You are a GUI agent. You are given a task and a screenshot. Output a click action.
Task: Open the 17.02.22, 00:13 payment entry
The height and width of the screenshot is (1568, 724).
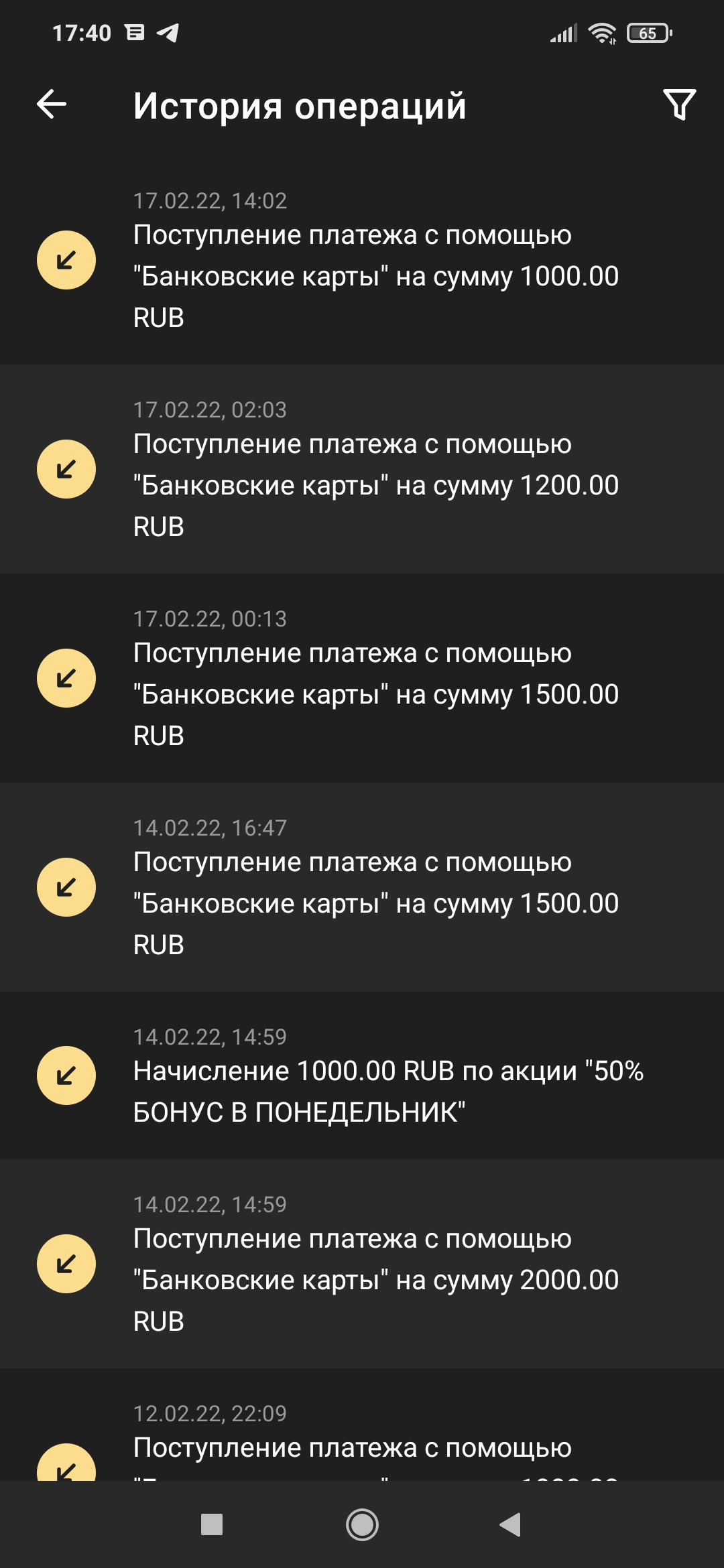[x=362, y=678]
